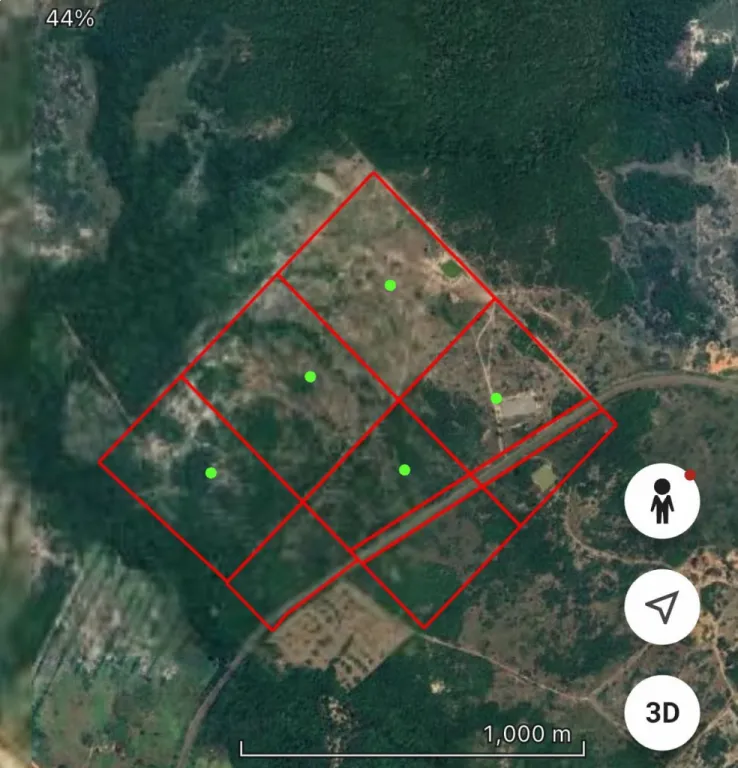Screen dimensions: 738x768
Task: Tap the location arrow to recenter map
Action: tap(662, 606)
